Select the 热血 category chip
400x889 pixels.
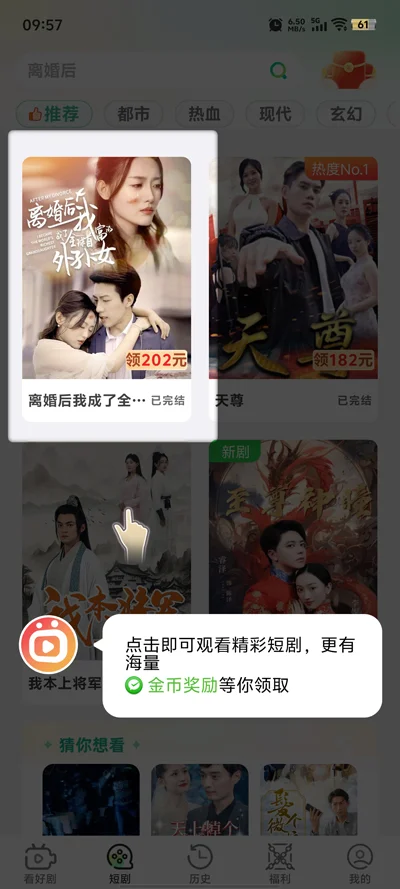pos(204,115)
